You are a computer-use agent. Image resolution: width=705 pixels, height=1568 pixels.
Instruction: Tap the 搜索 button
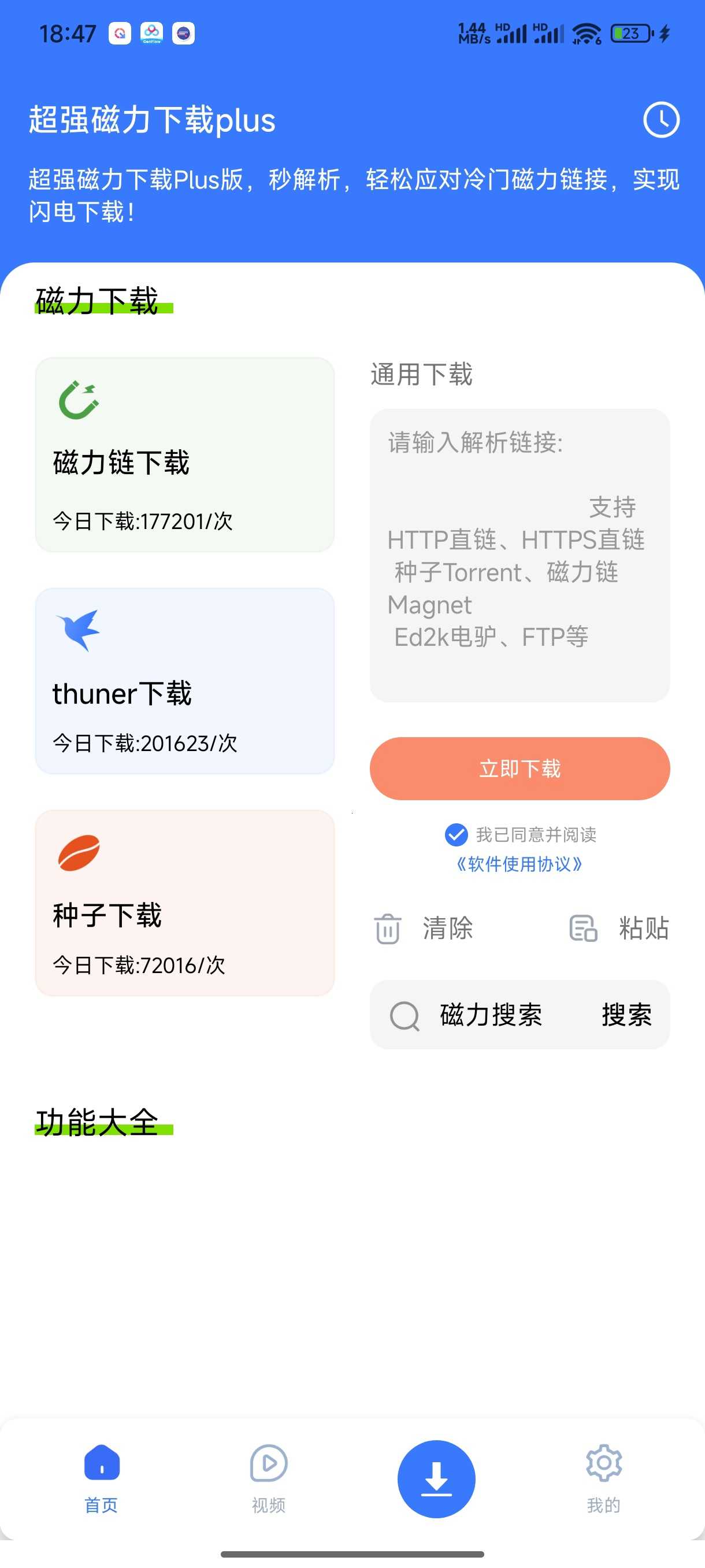click(626, 1015)
